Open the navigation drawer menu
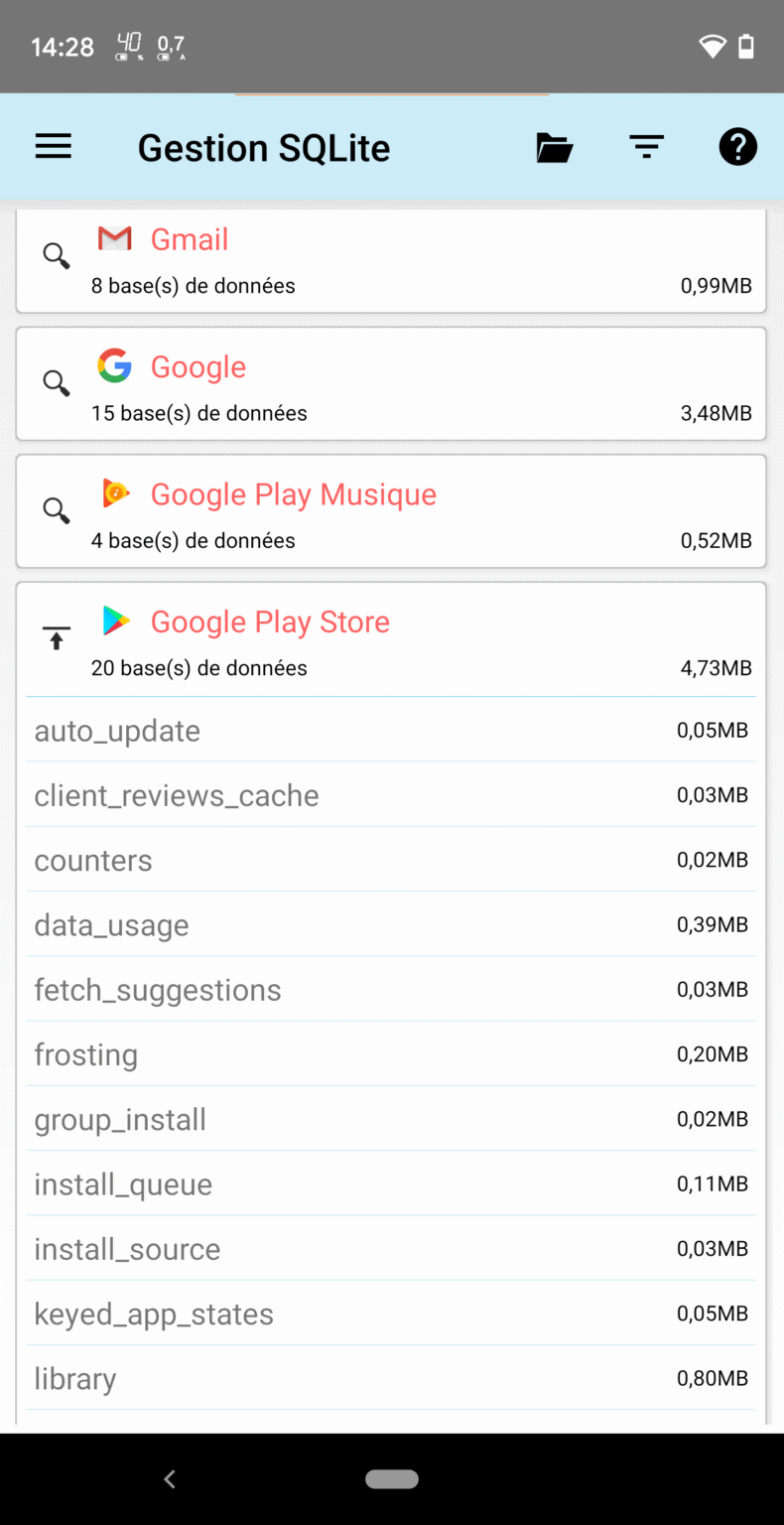784x1525 pixels. point(53,146)
